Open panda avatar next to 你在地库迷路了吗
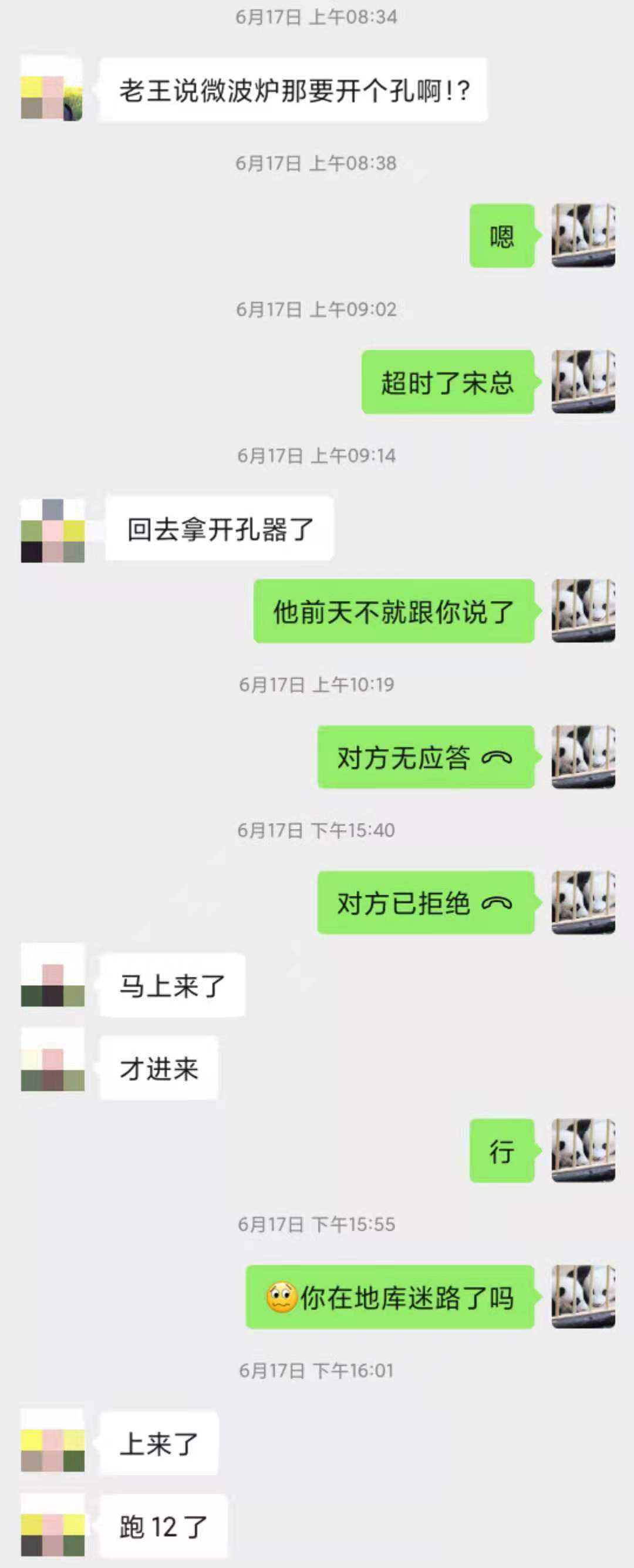The width and height of the screenshot is (634, 1568). point(583,1297)
